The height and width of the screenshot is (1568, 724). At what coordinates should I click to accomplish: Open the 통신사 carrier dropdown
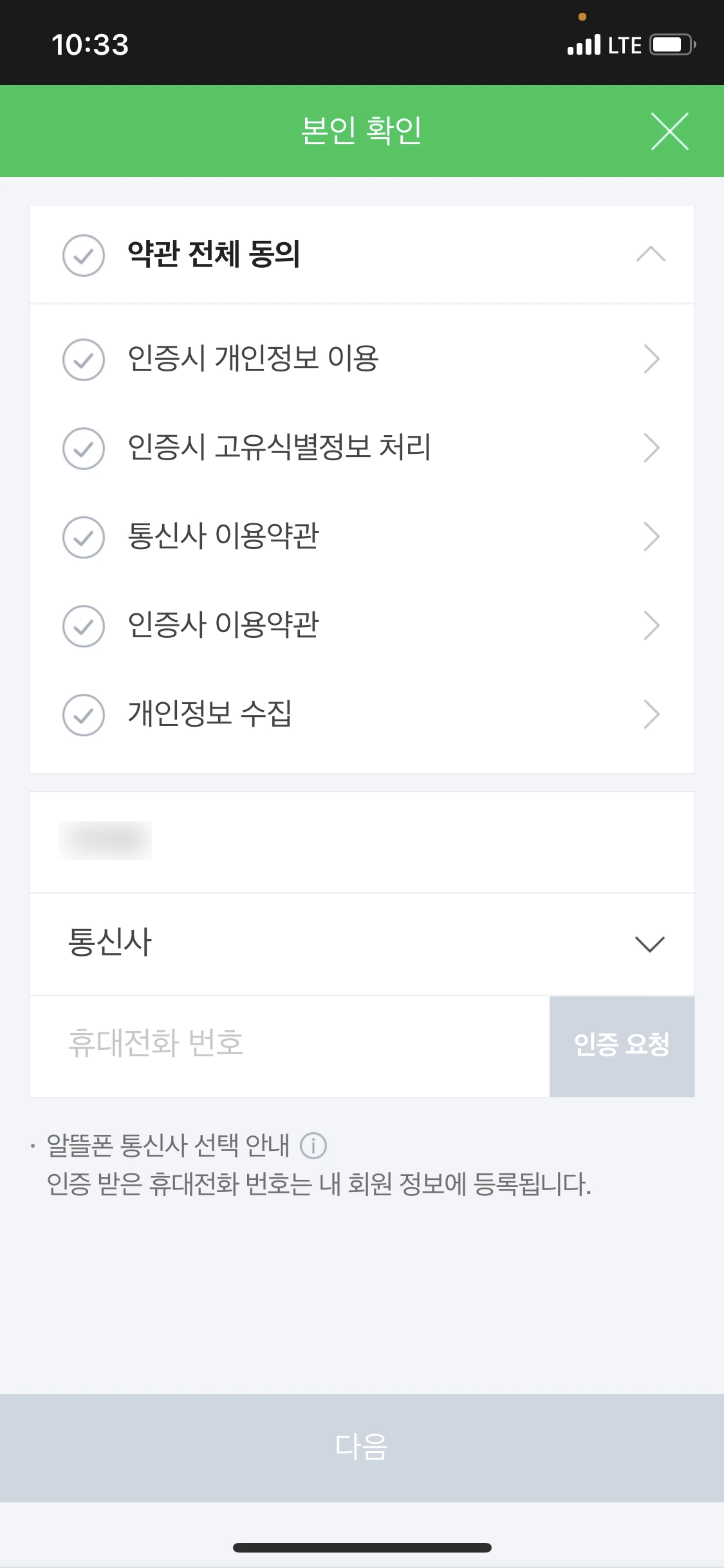pyautogui.click(x=362, y=944)
